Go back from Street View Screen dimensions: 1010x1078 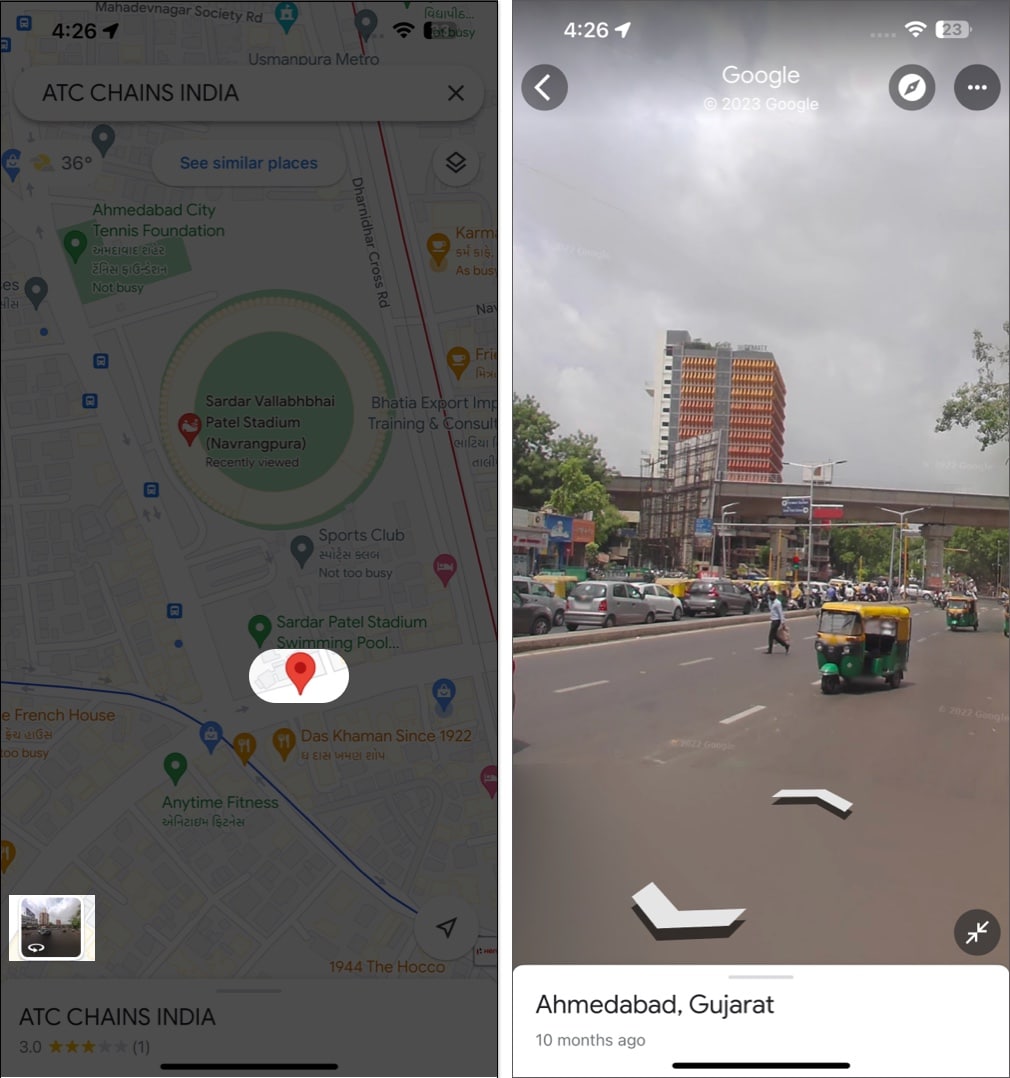click(544, 88)
